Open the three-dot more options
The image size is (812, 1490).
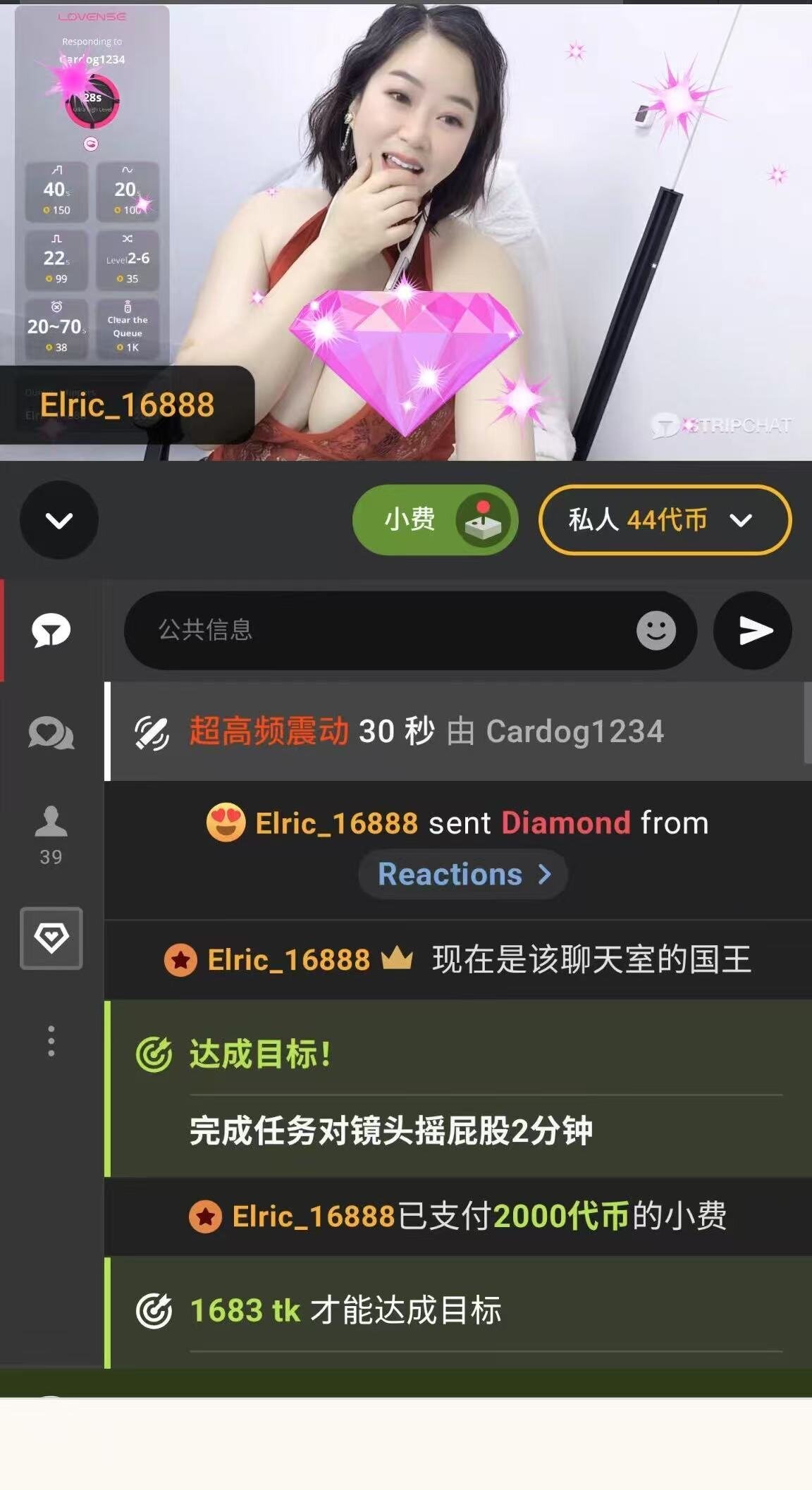click(x=51, y=1041)
